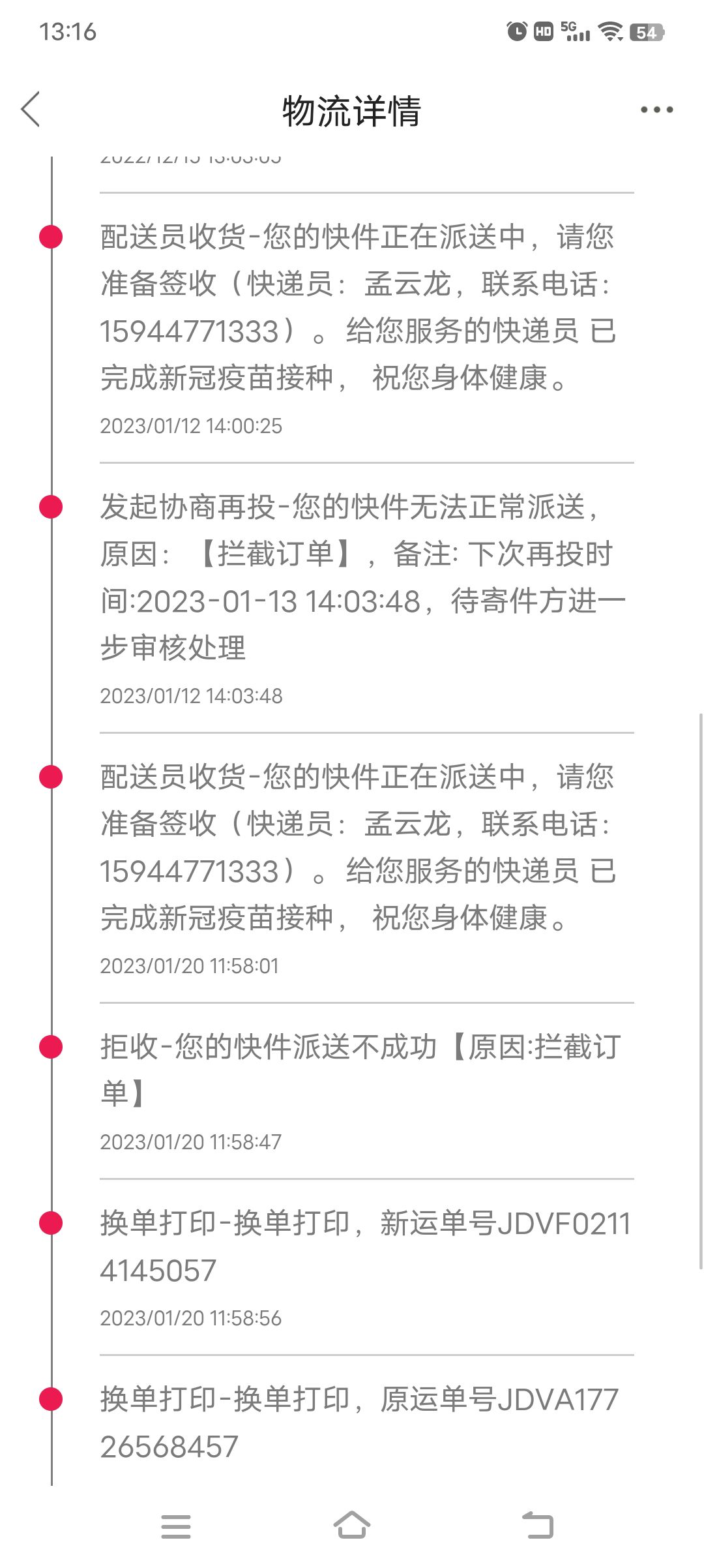The image size is (704, 1568).
Task: Go back using the top-left arrow
Action: [31, 109]
